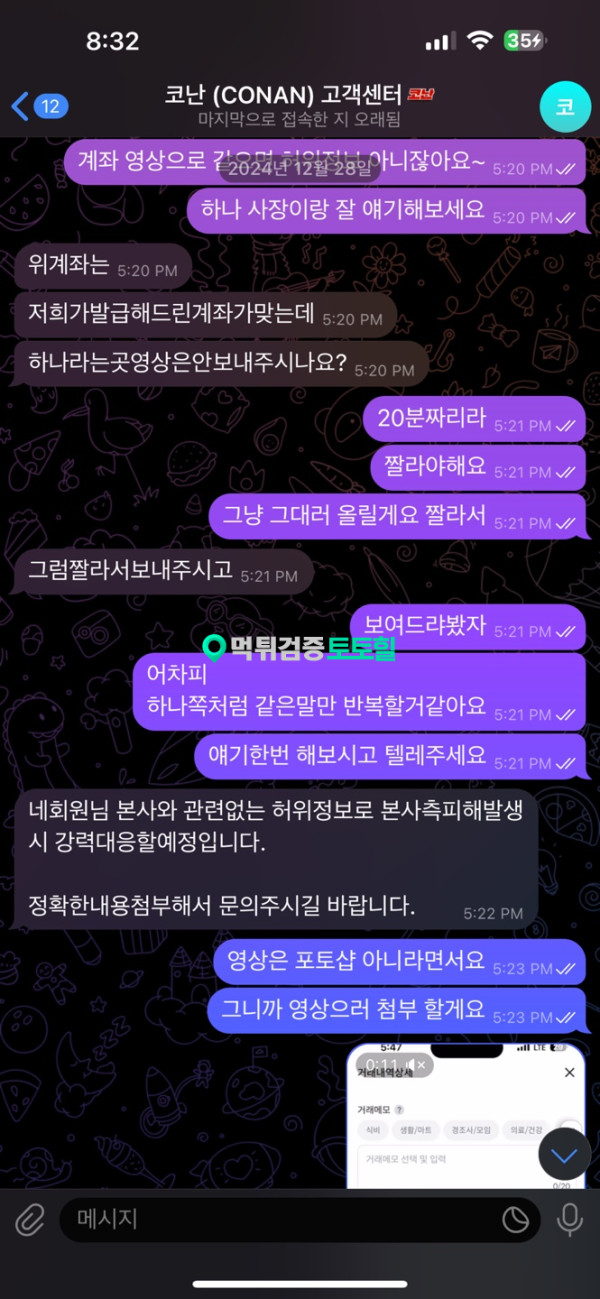This screenshot has width=600, height=1299.
Task: Open the CONAN 고객센터 profile avatar
Action: 565,107
